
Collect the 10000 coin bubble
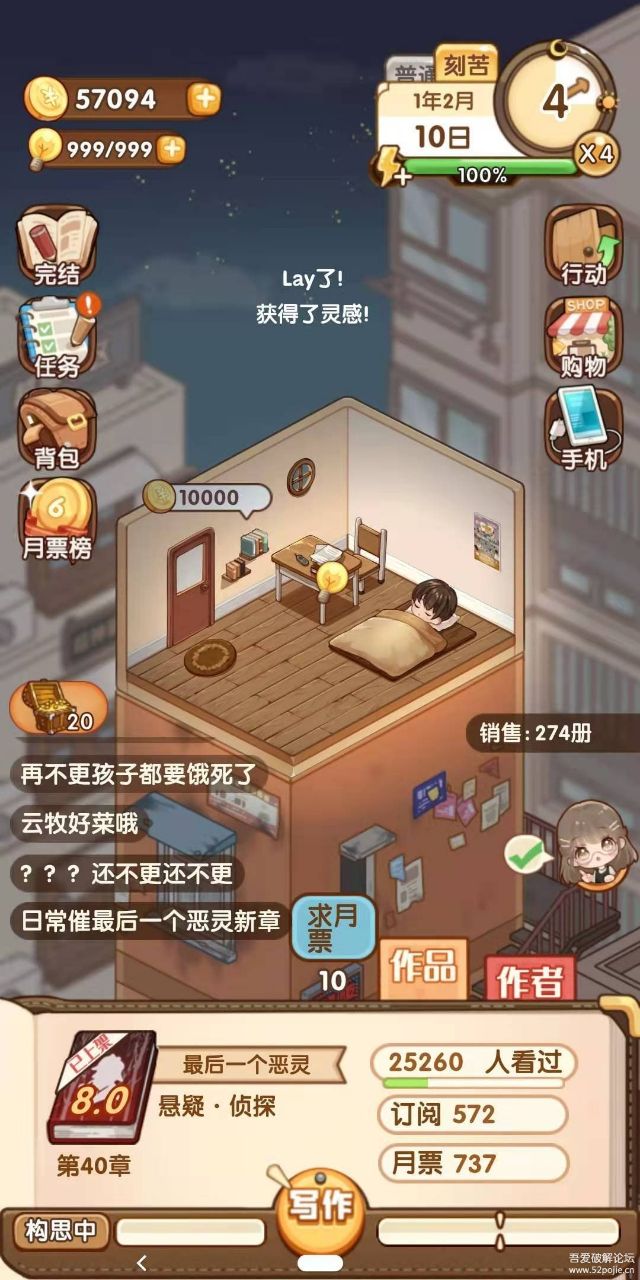[x=206, y=497]
